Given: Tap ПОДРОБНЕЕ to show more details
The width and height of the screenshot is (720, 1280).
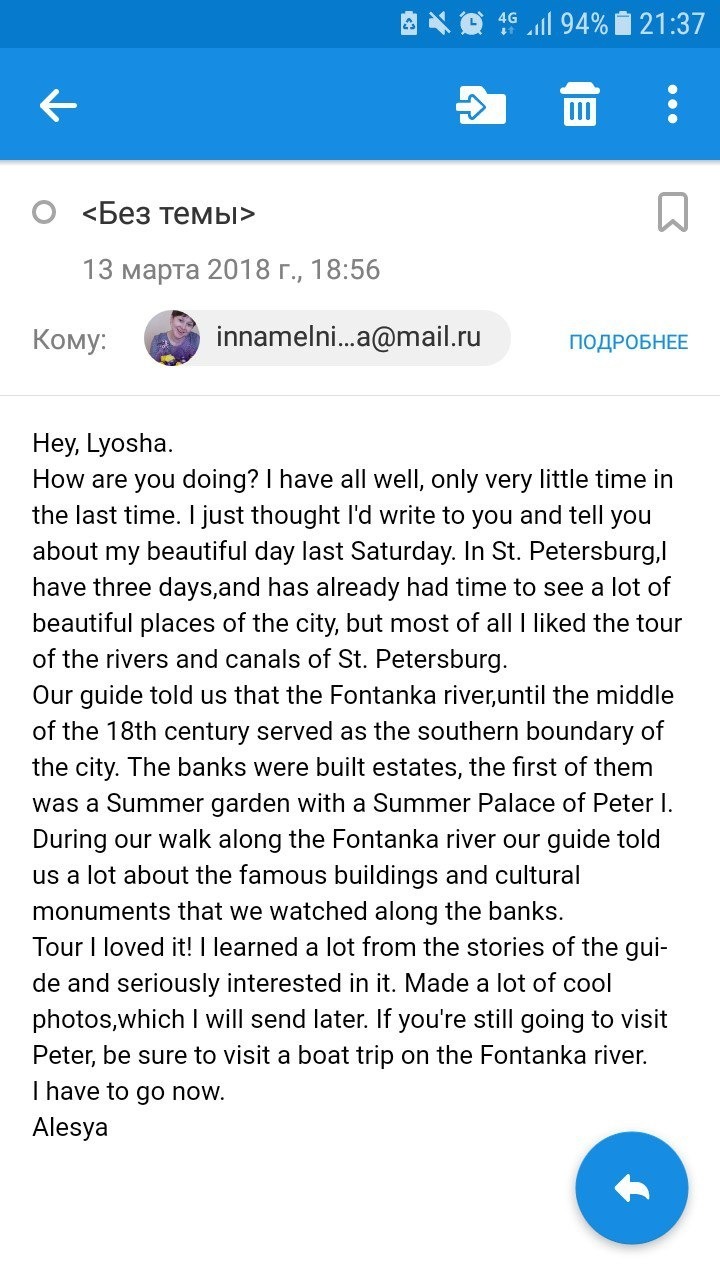Looking at the screenshot, I should (628, 342).
